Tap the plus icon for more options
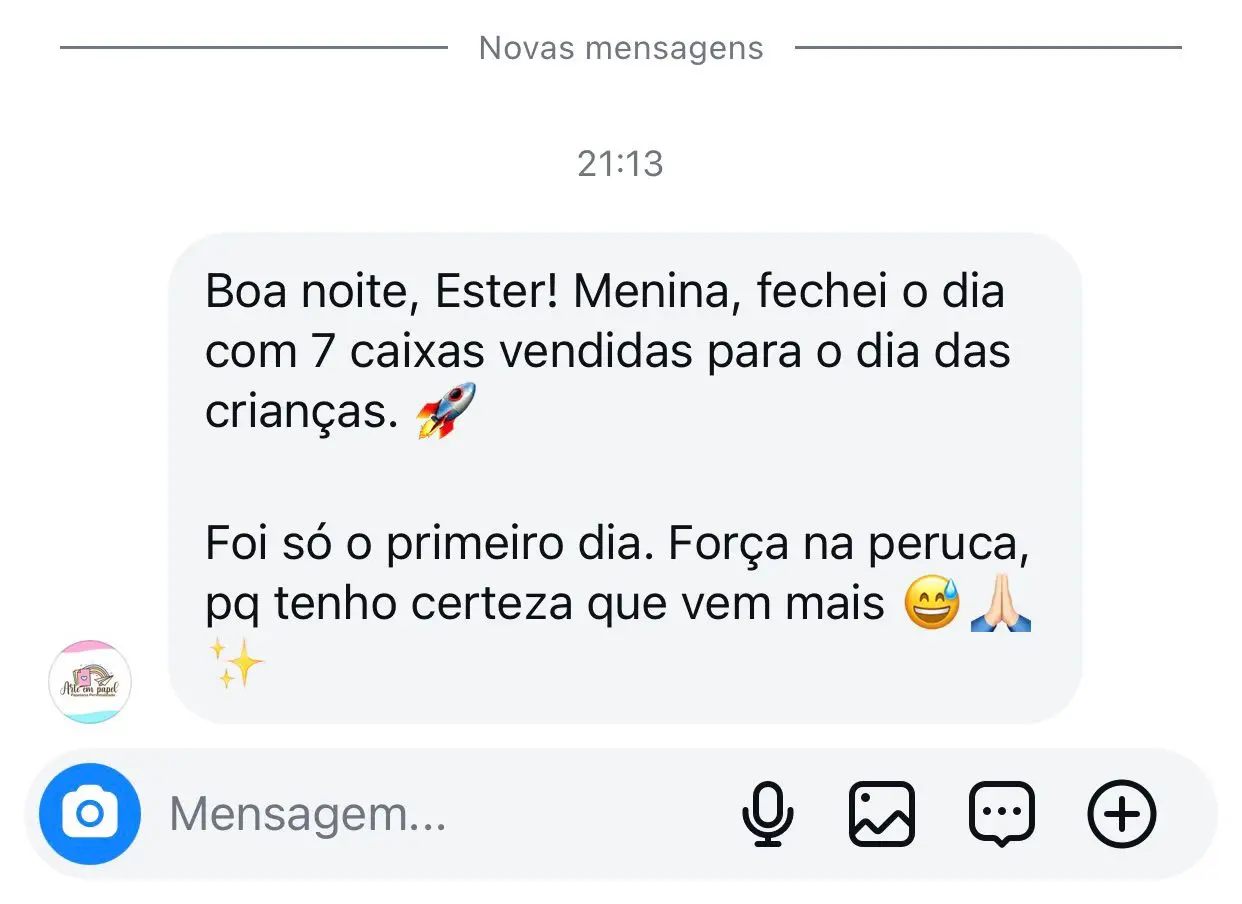The height and width of the screenshot is (904, 1242). point(1121,814)
